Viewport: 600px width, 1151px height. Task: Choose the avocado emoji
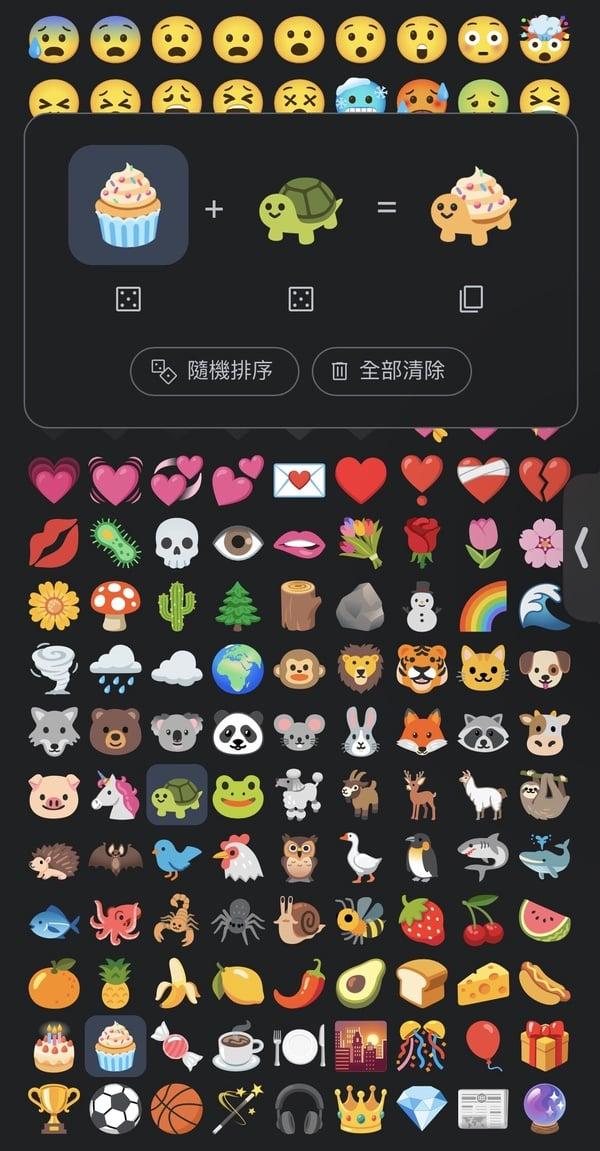tap(361, 983)
